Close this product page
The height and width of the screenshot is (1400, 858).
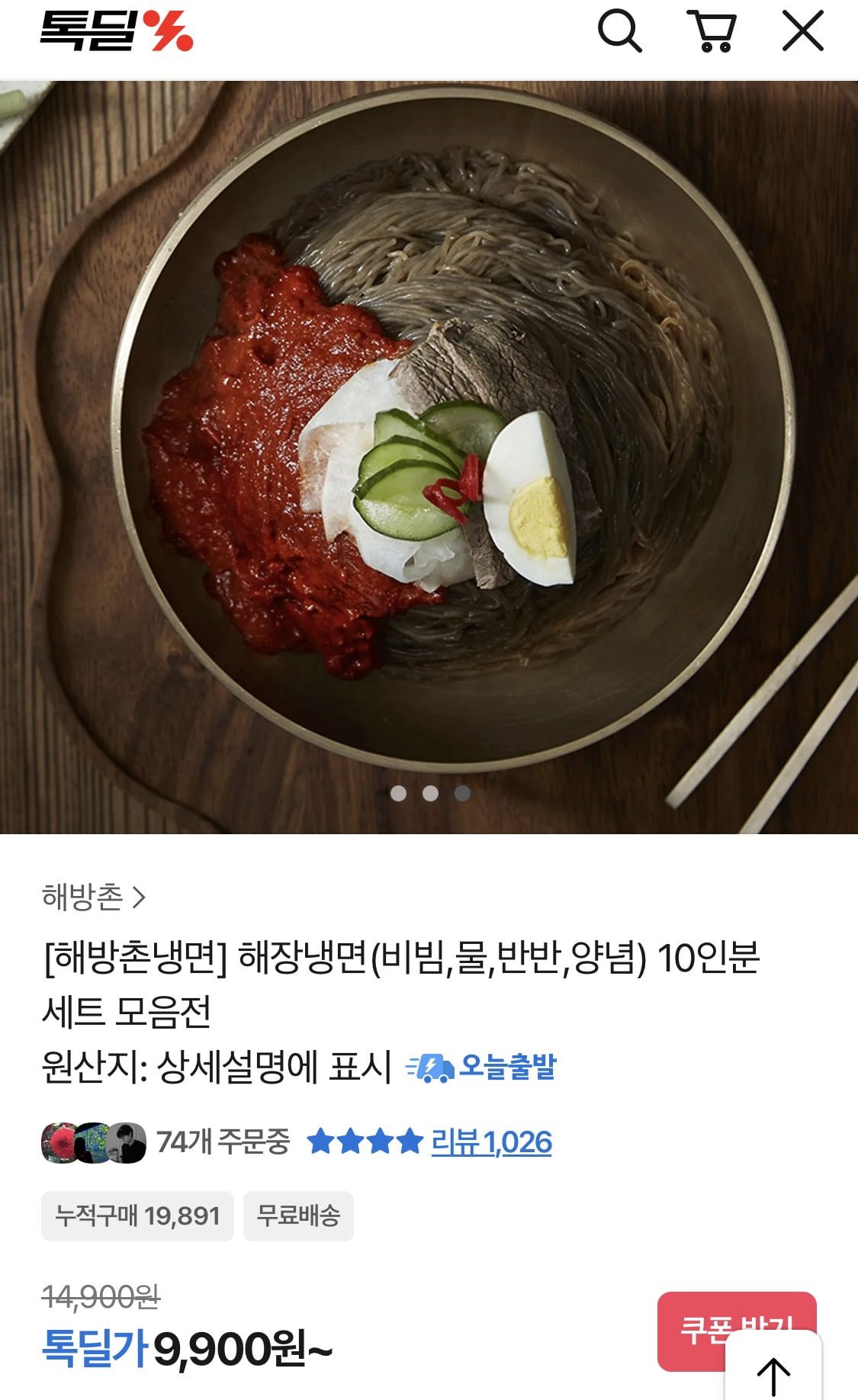803,32
